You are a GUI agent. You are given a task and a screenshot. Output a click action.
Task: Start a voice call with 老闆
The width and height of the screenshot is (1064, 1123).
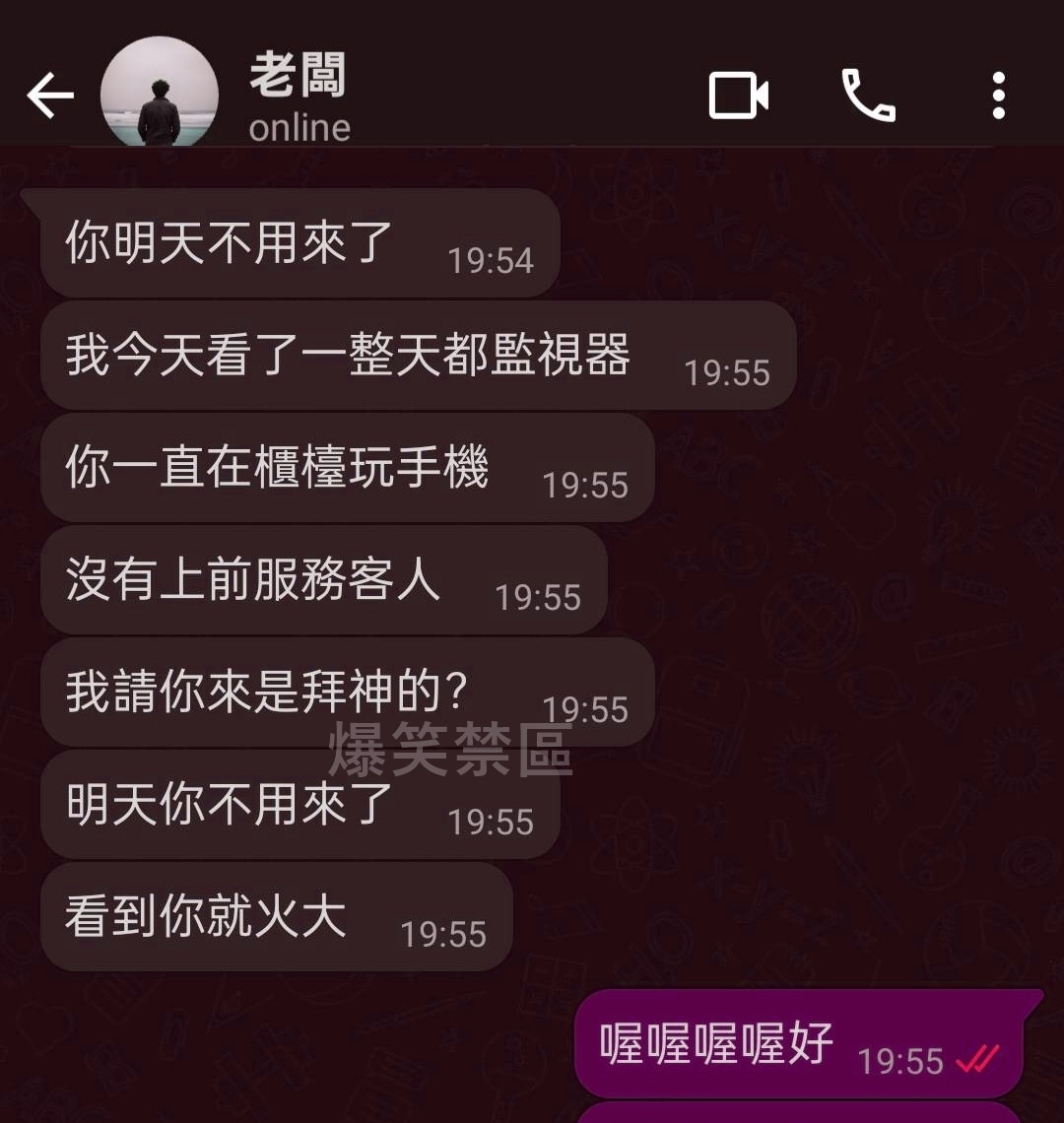point(868,96)
